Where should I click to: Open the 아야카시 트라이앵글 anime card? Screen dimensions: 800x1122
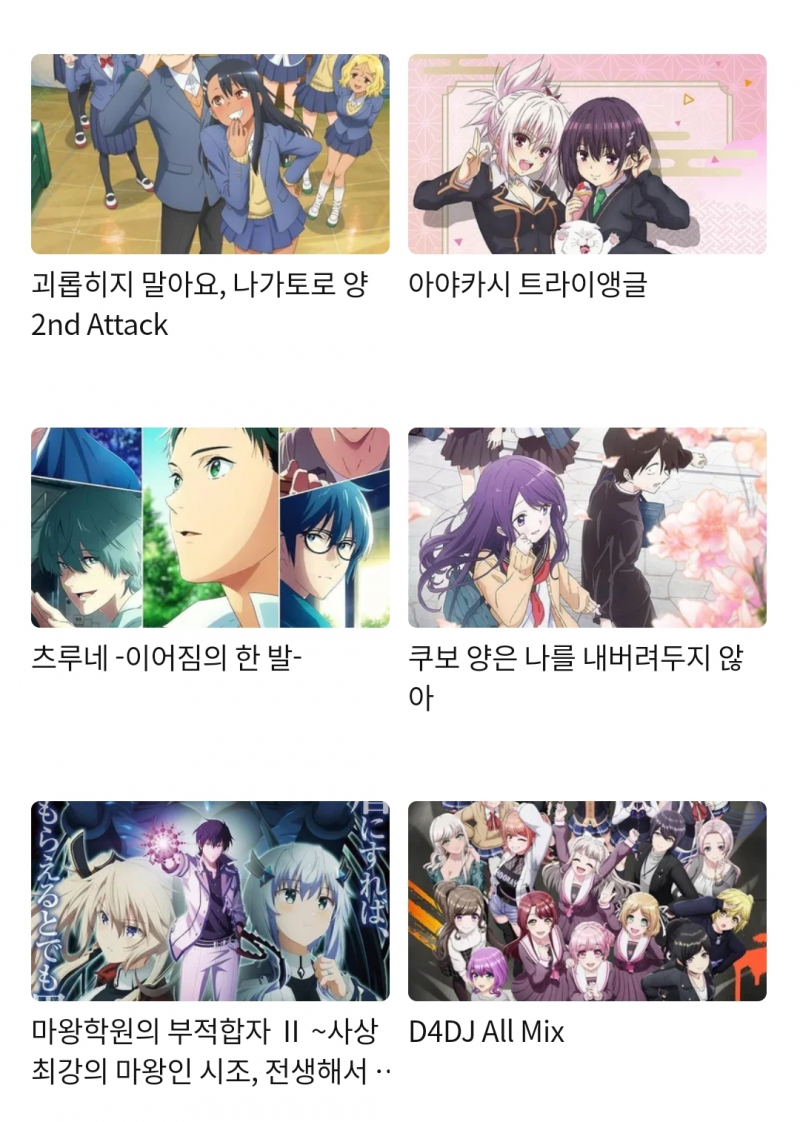tap(587, 154)
